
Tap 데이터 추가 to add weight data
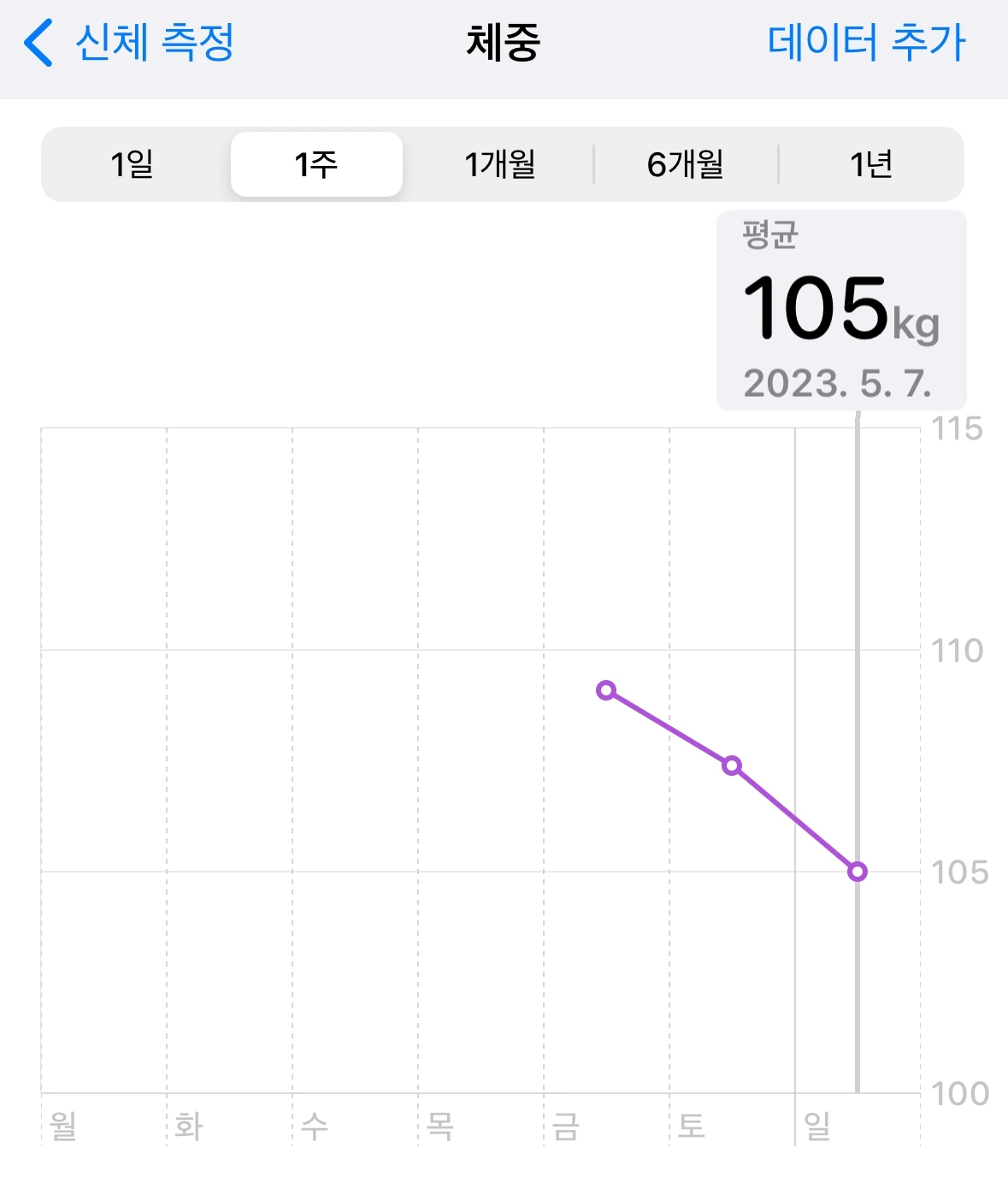tap(866, 43)
